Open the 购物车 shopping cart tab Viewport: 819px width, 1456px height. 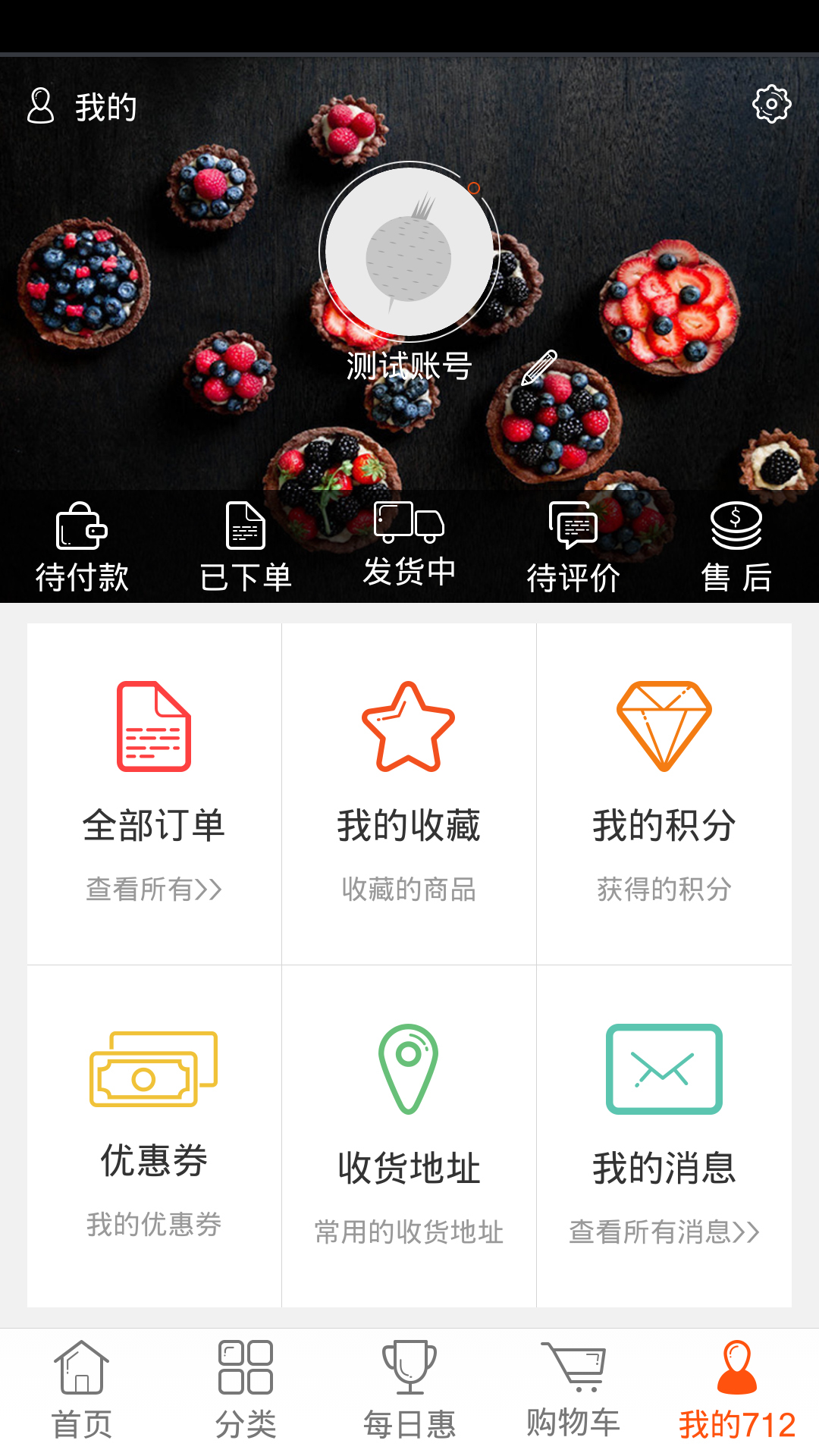pos(573,1391)
